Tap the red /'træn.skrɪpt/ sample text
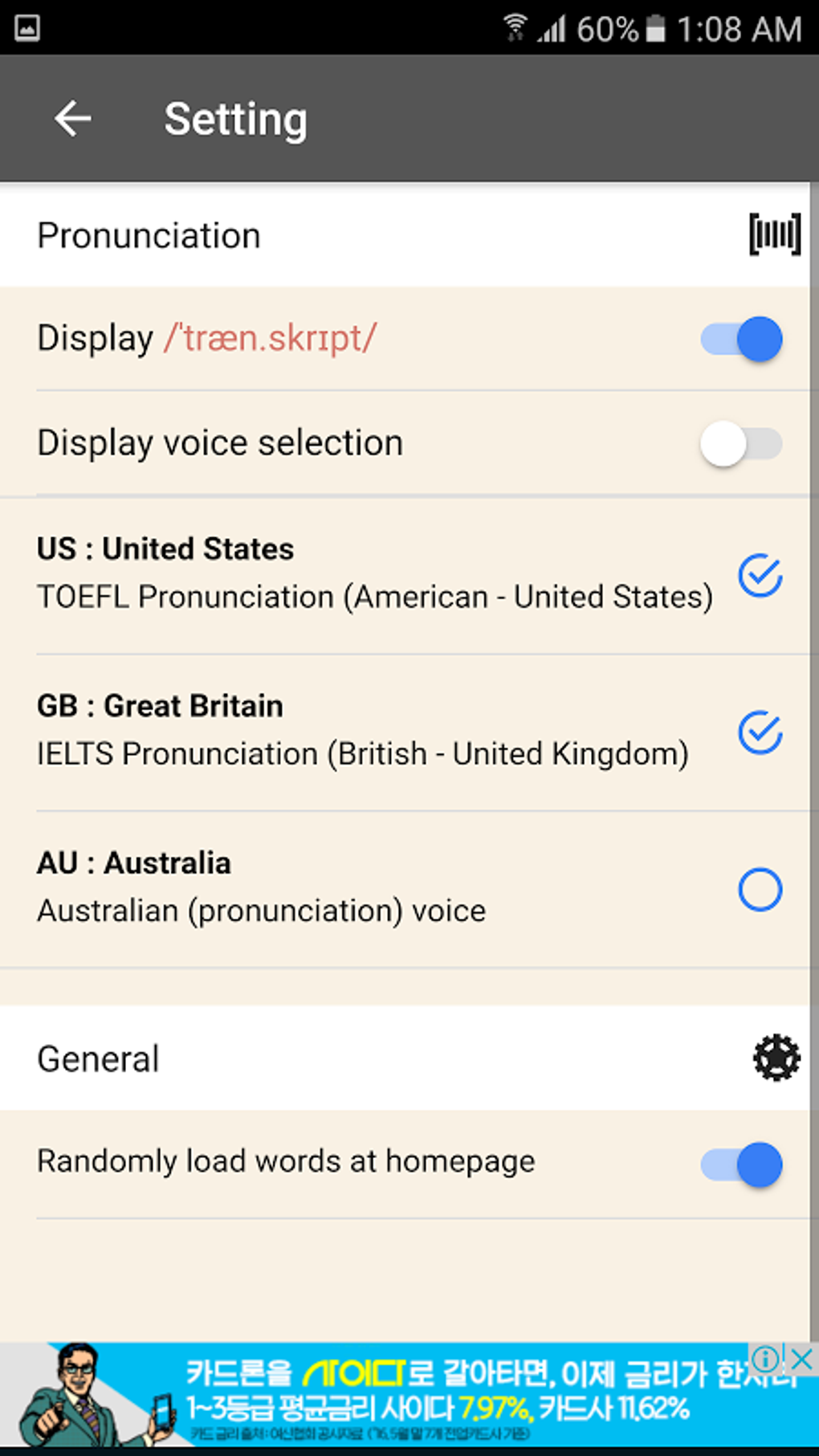This screenshot has height=1456, width=819. click(269, 338)
